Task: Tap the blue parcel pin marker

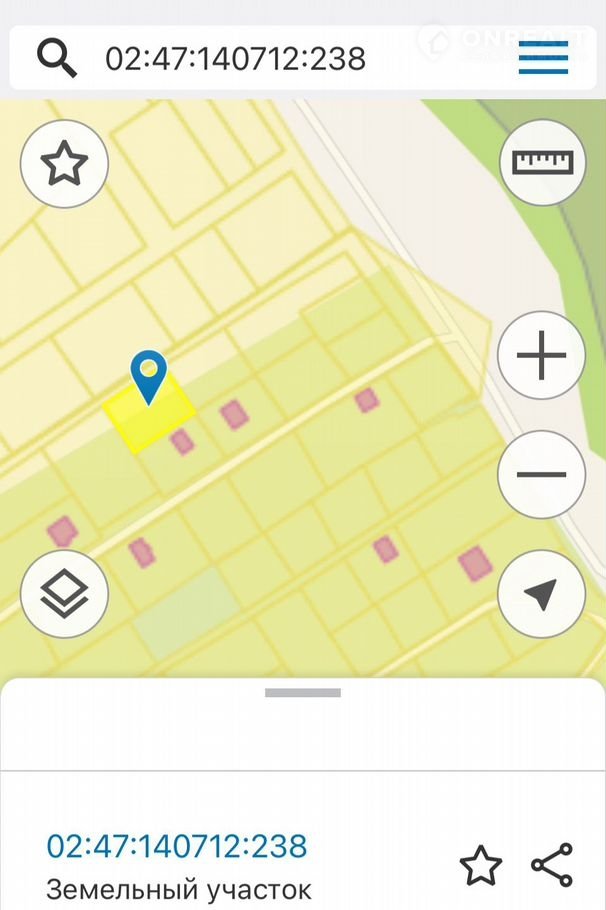Action: click(x=149, y=375)
